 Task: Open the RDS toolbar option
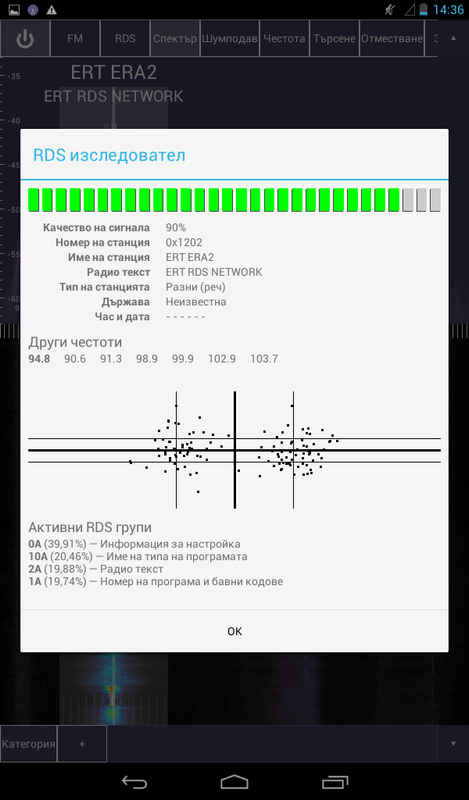(x=125, y=38)
